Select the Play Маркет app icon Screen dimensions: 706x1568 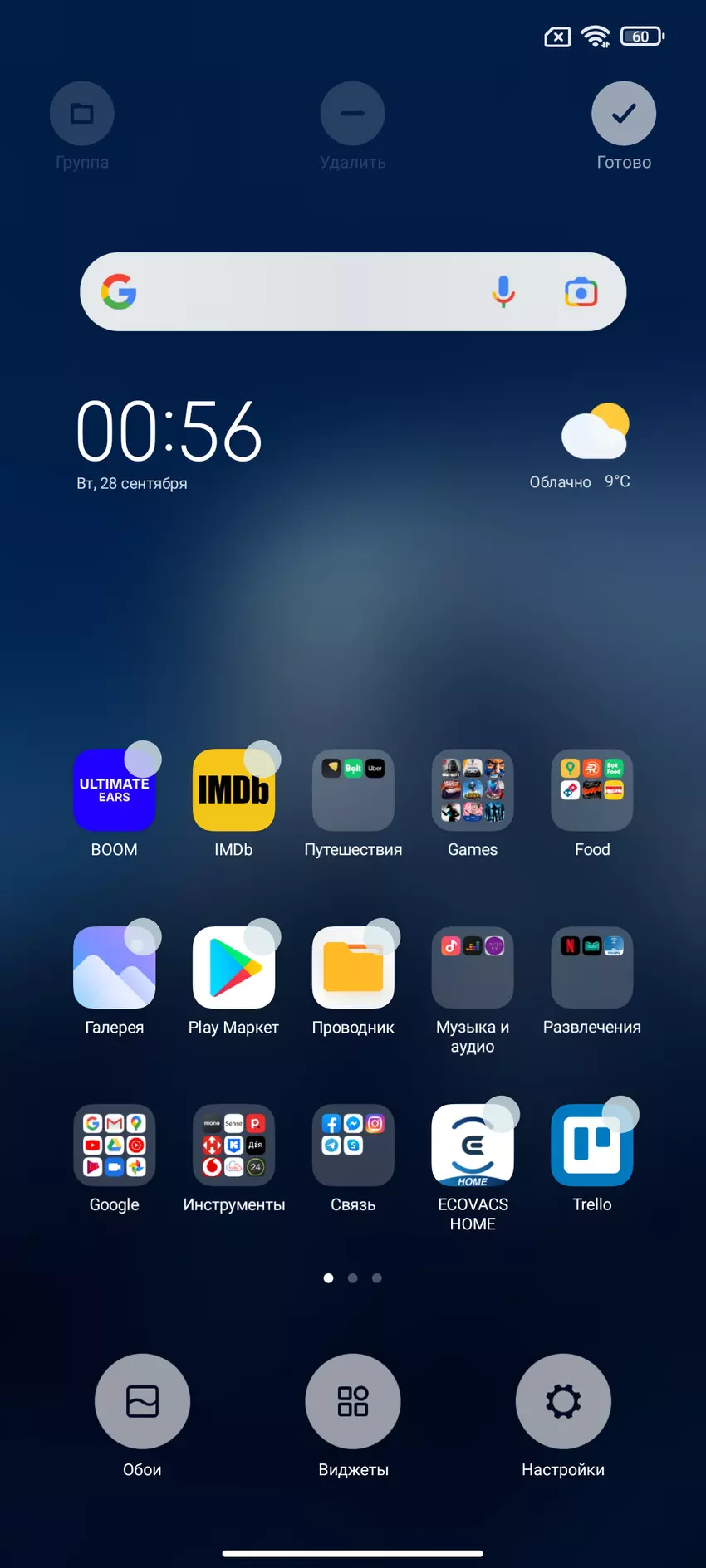tap(233, 968)
